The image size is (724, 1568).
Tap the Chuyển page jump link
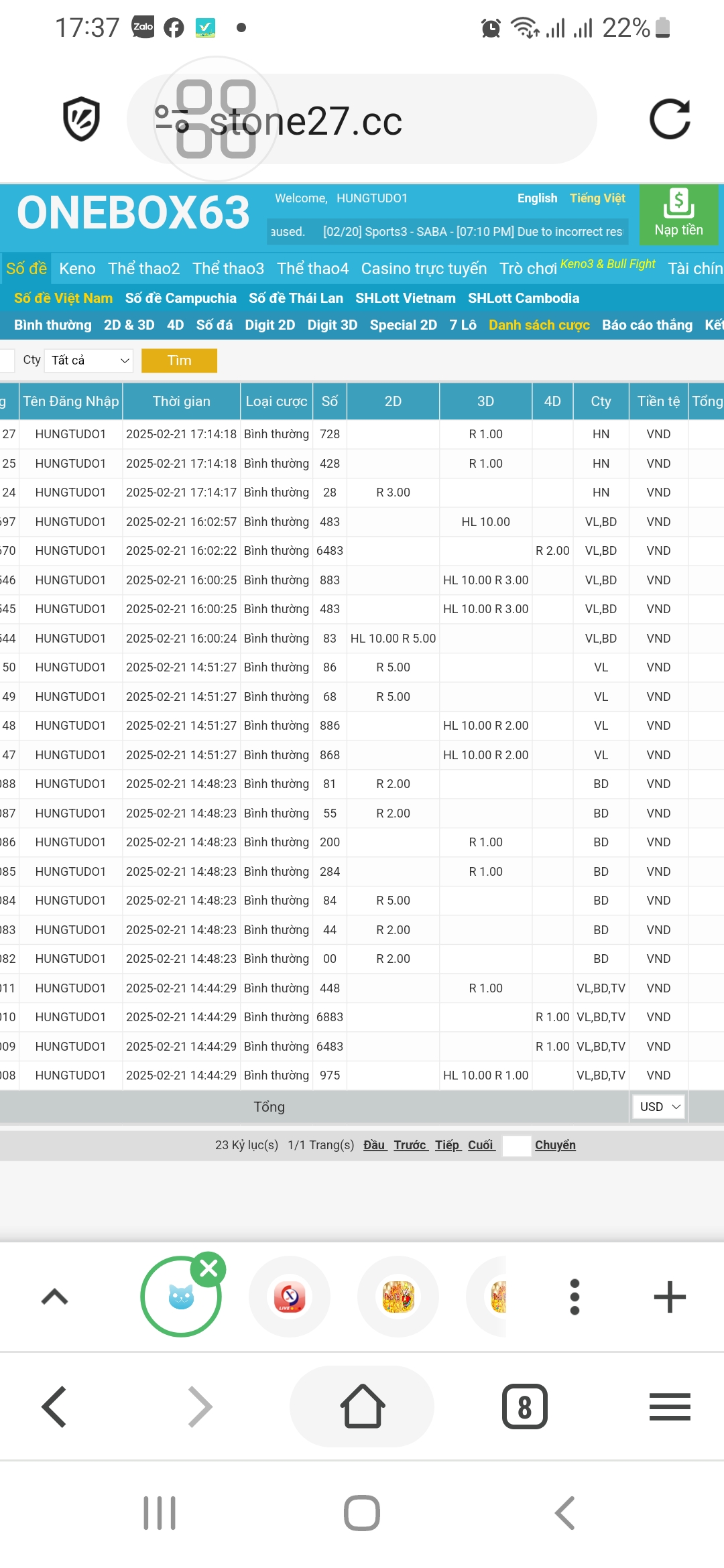coord(555,1145)
